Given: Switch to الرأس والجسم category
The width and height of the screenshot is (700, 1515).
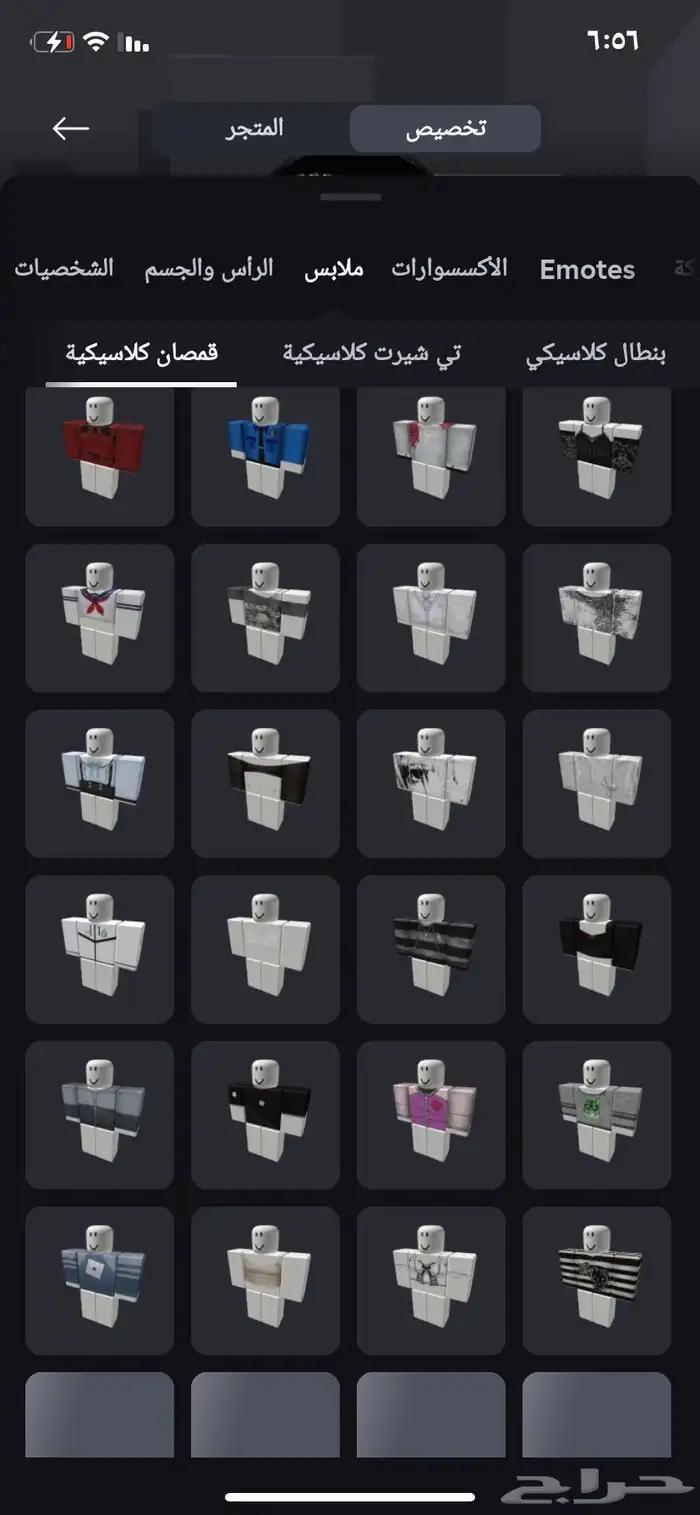Looking at the screenshot, I should coord(209,269).
